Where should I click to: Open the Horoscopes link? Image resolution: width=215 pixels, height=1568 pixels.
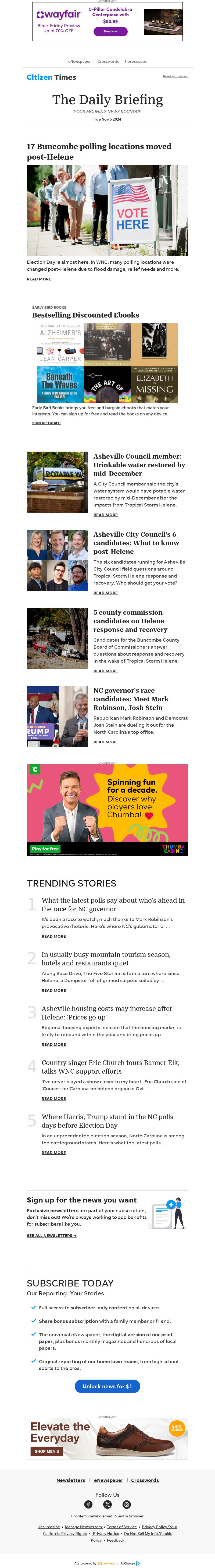coord(135,61)
